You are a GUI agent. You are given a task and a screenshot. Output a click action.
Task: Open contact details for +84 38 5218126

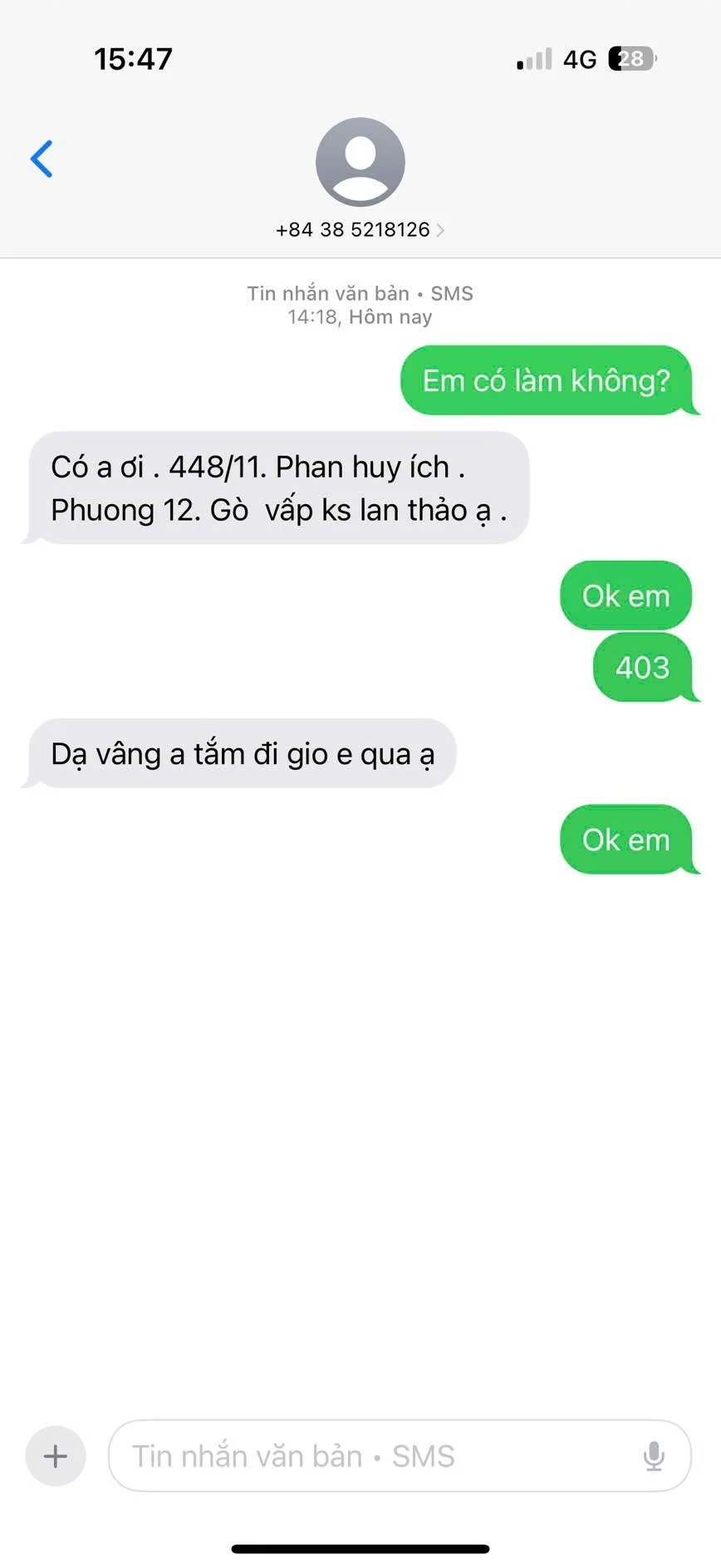coord(360,229)
